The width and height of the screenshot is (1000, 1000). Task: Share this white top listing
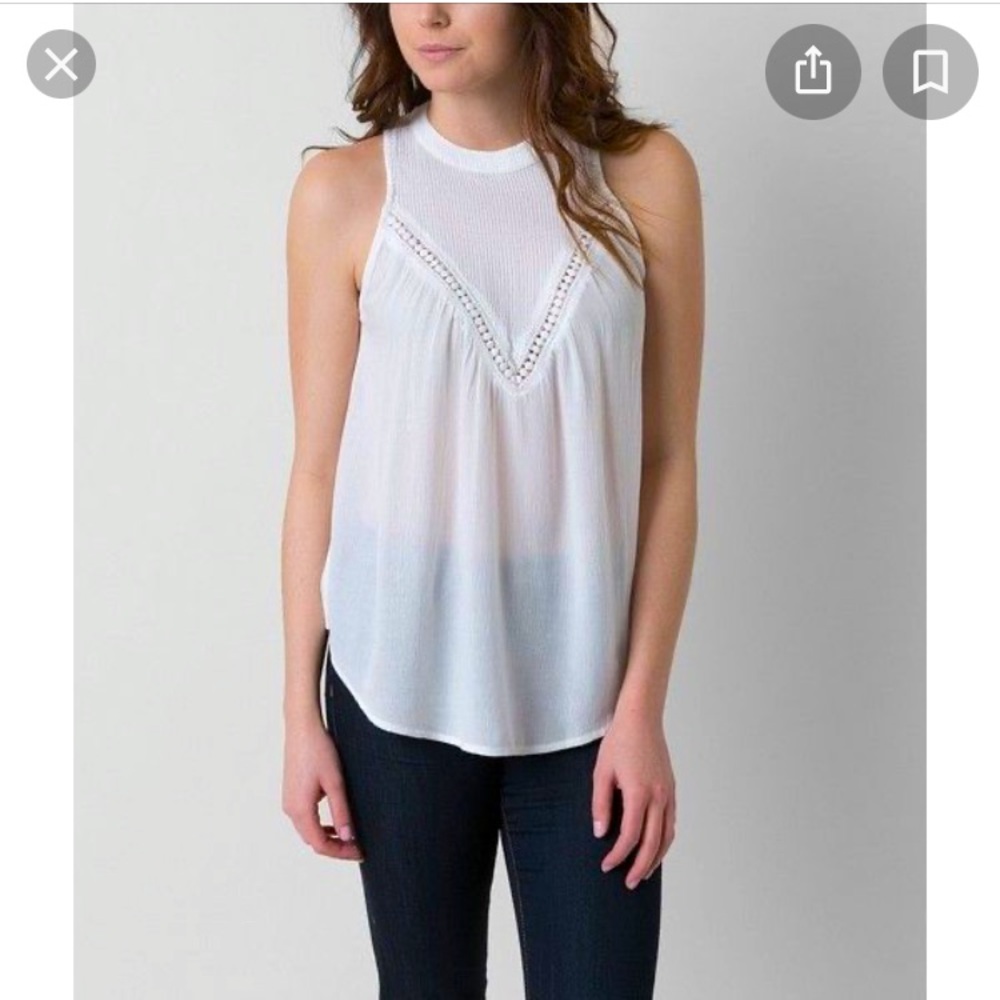[x=813, y=72]
